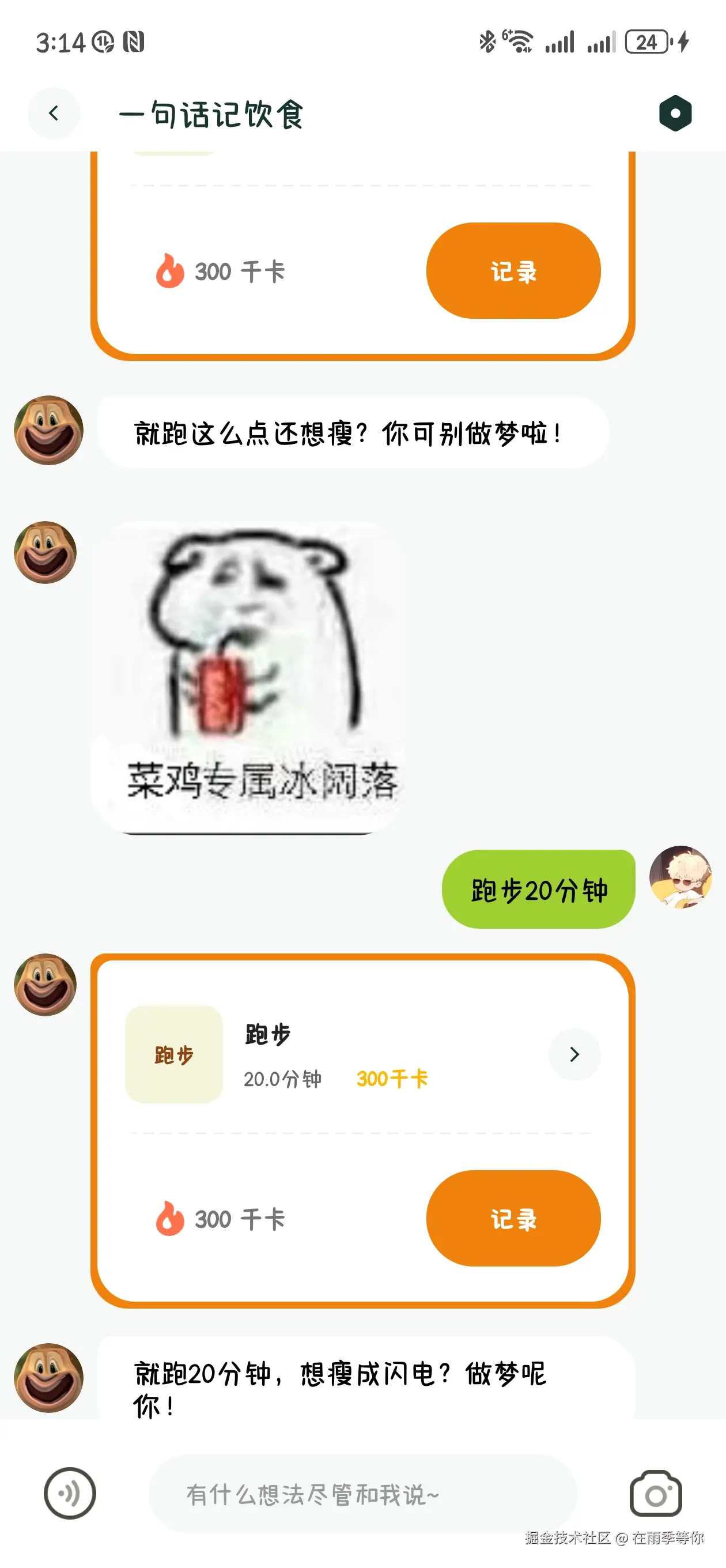Click the 一句话记饮食 title text
This screenshot has height=1568, width=726.
pos(213,116)
